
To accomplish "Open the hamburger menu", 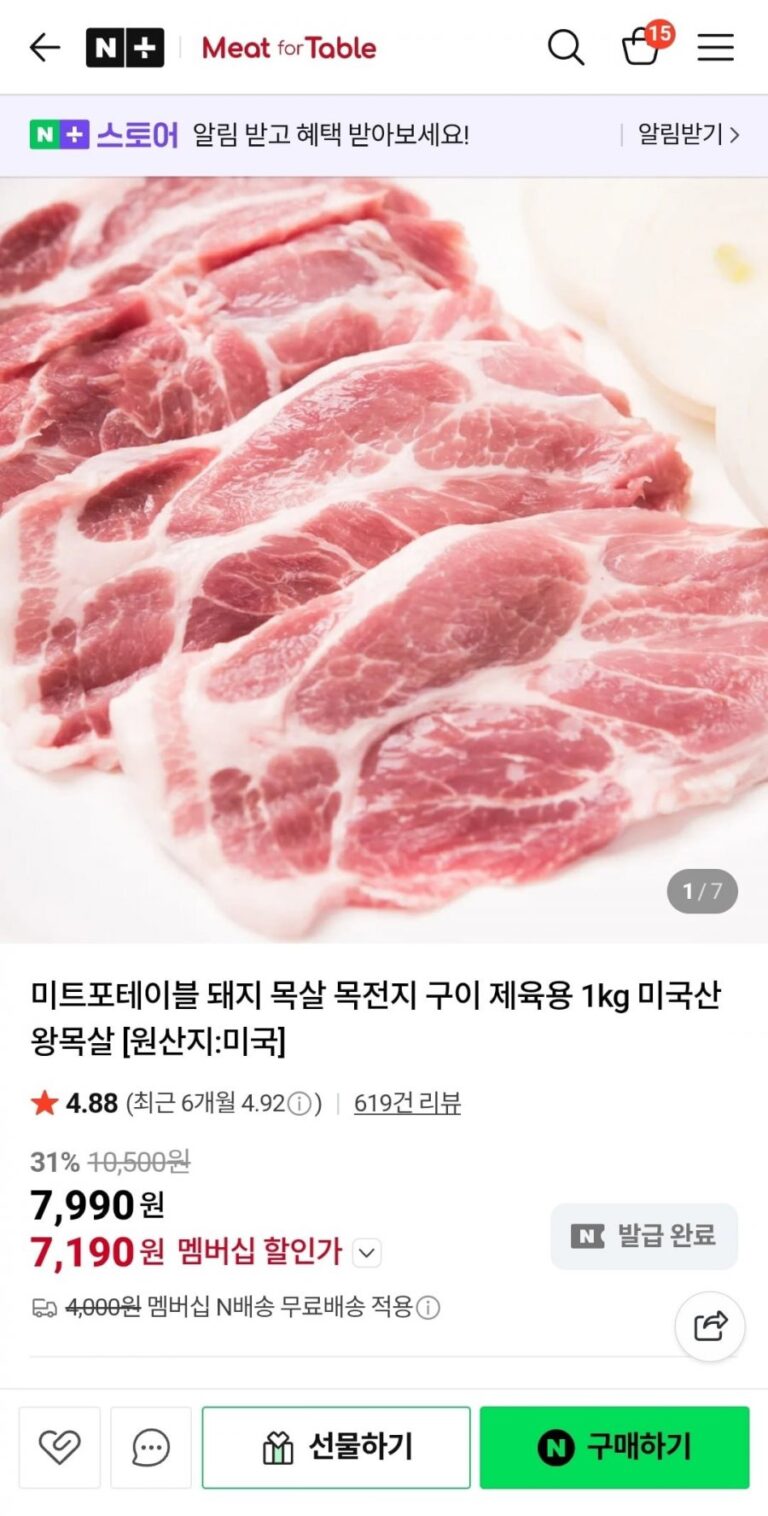I will [x=715, y=47].
